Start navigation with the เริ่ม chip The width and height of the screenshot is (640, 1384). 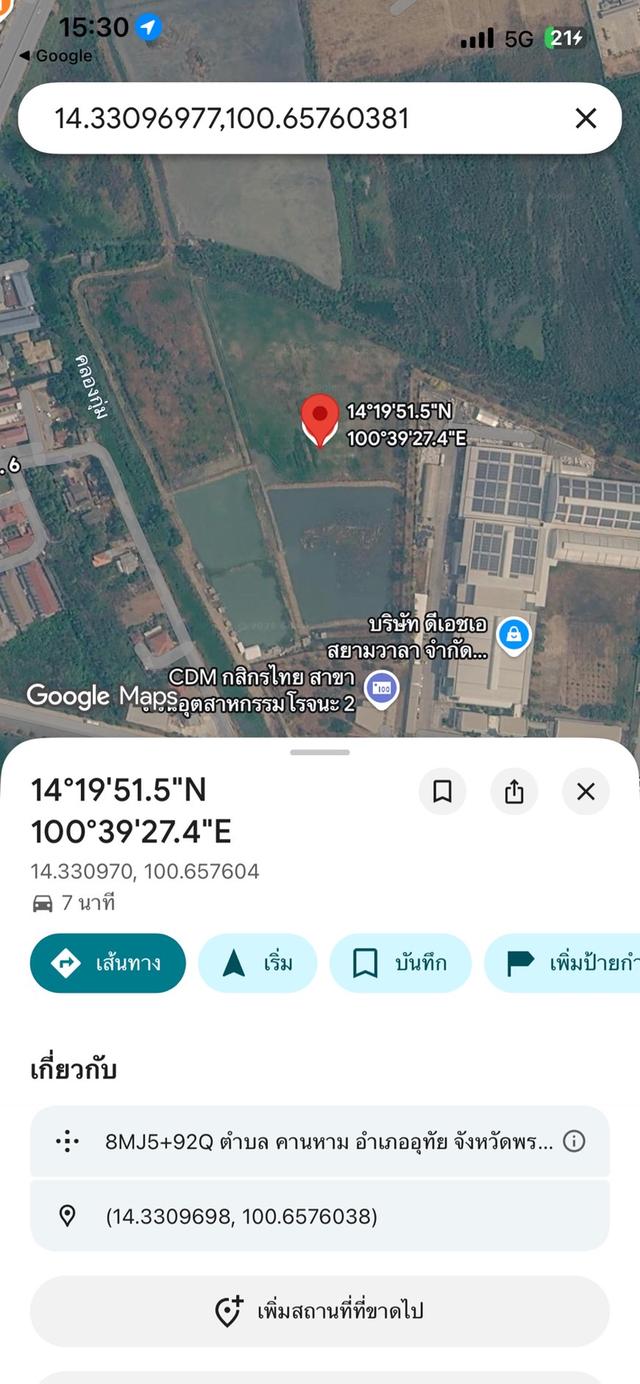tap(258, 963)
